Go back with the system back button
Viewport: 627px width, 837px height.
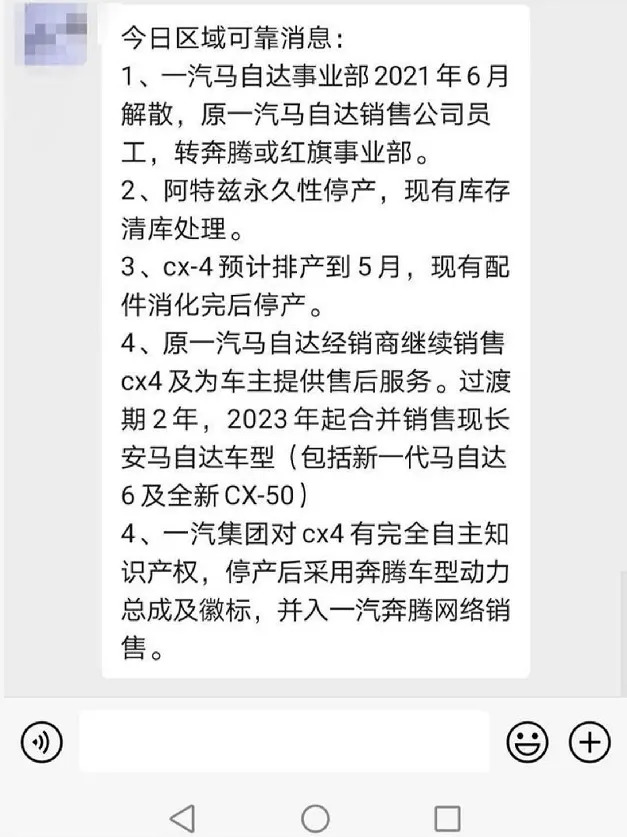tap(182, 818)
